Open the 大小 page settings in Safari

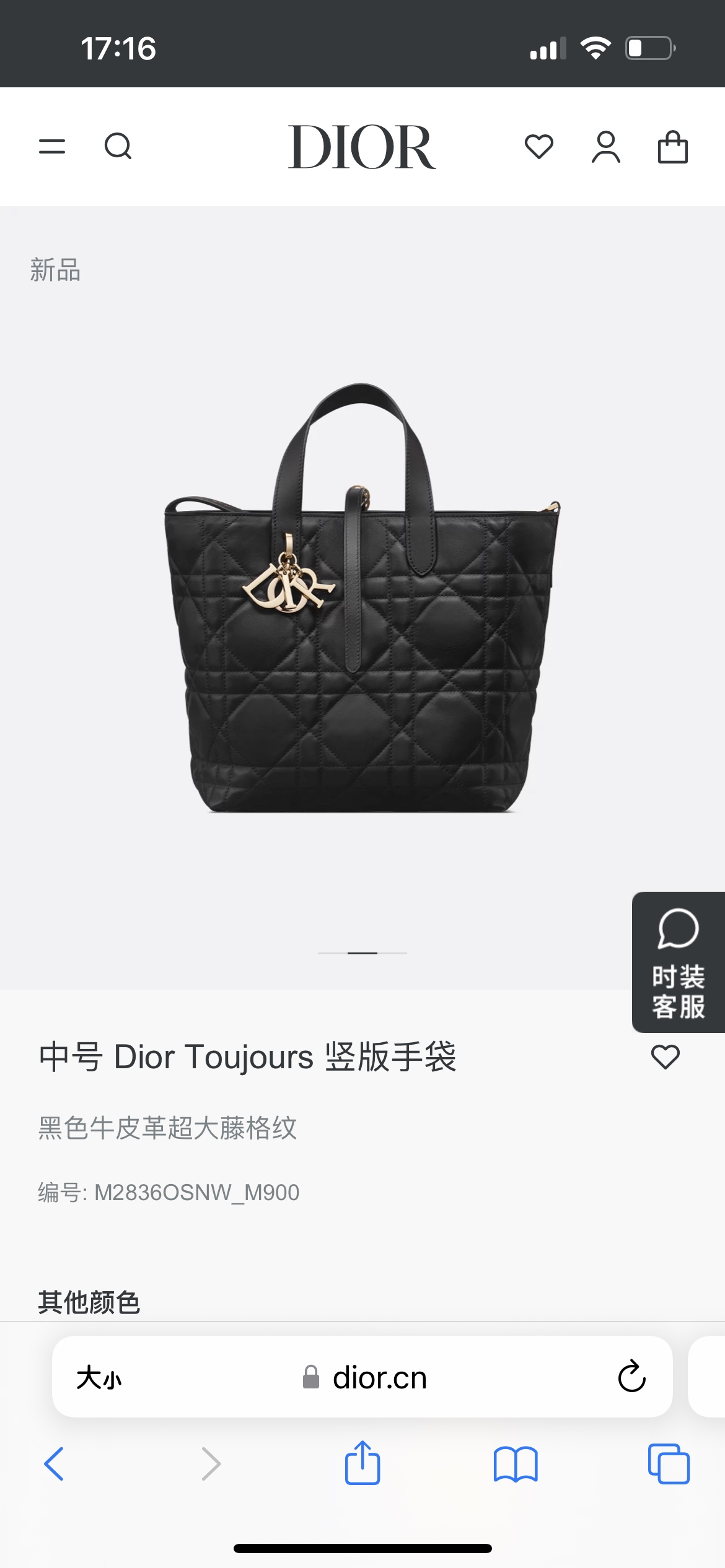tap(99, 1378)
